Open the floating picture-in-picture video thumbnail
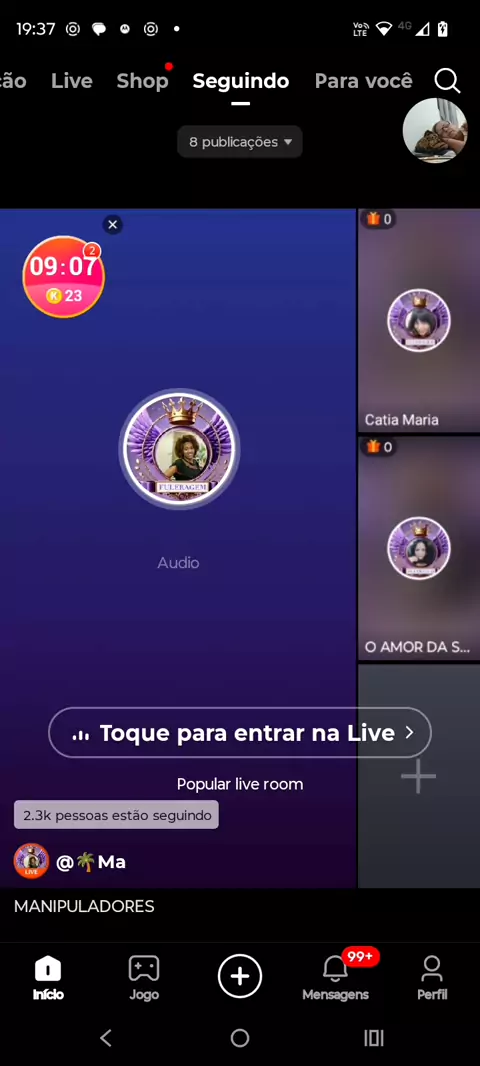This screenshot has height=1066, width=480. point(435,131)
